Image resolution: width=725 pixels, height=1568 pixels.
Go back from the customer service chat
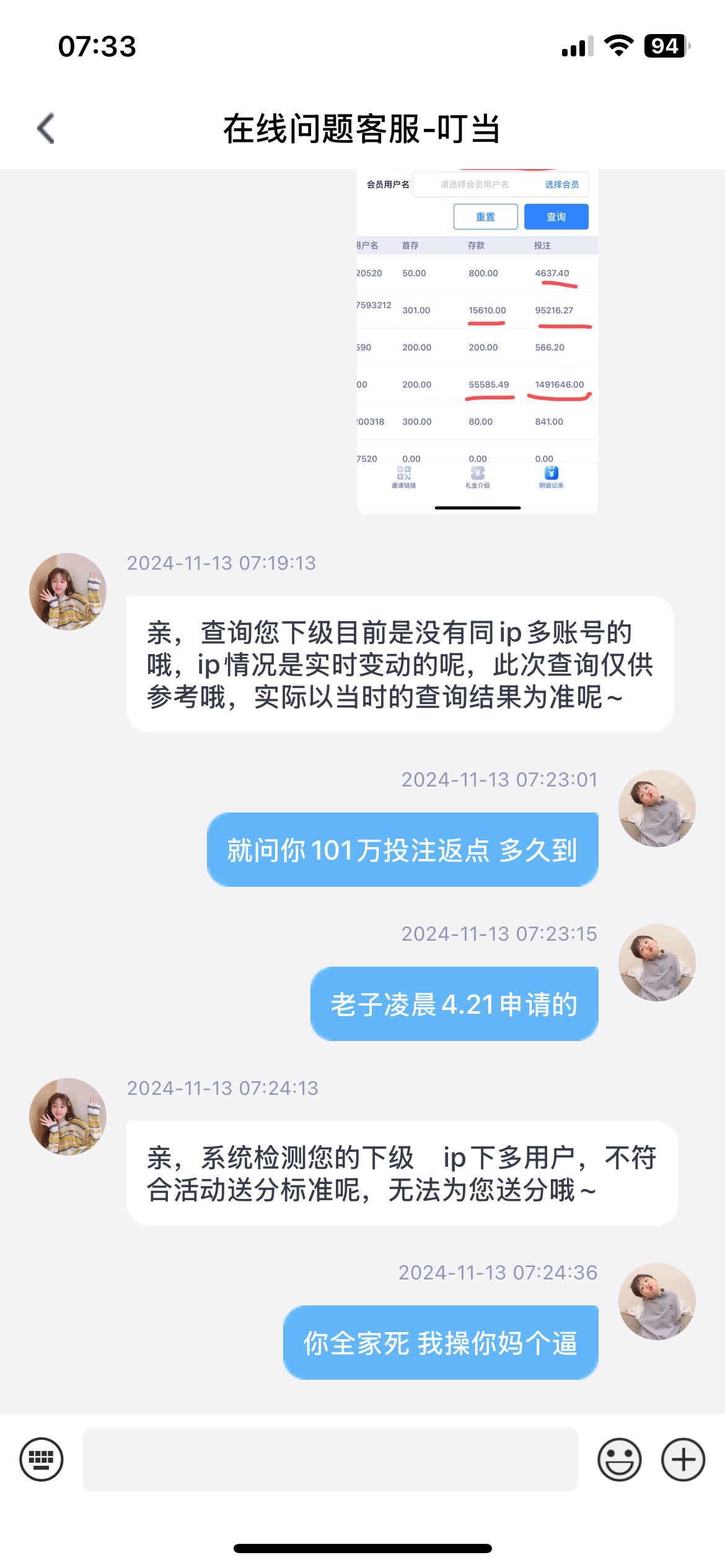(x=46, y=129)
